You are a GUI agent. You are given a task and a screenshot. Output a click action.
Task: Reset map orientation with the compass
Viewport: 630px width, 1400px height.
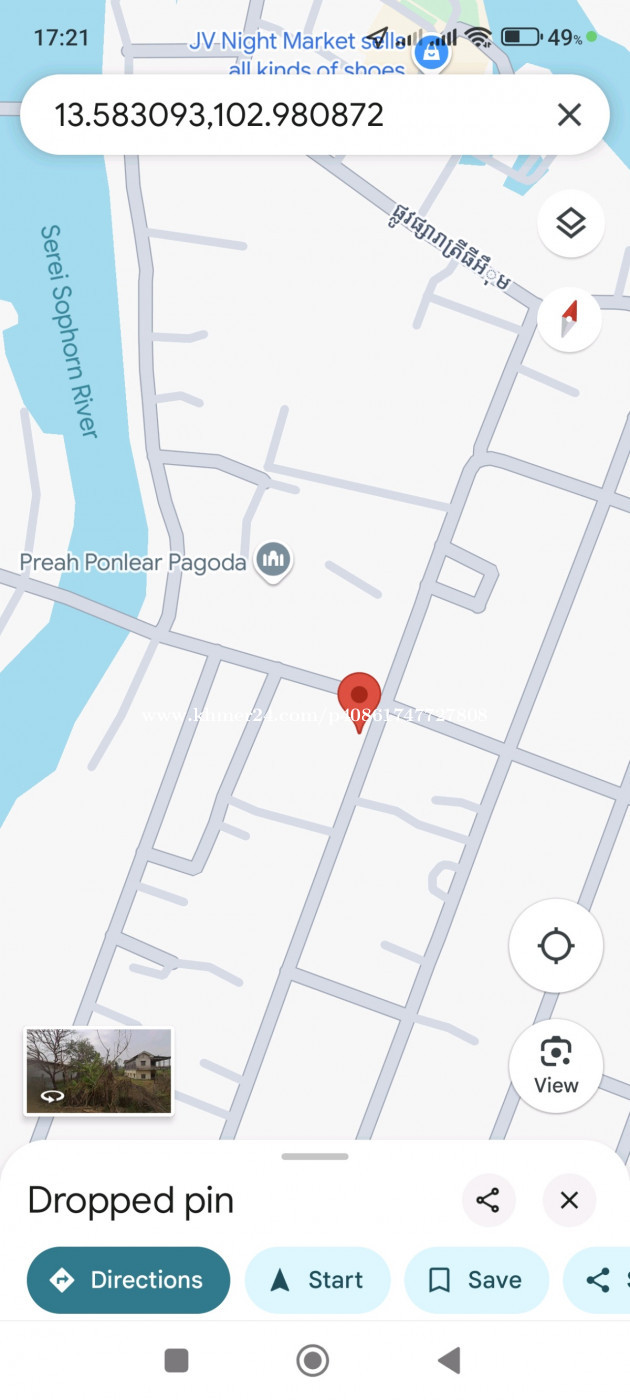570,320
